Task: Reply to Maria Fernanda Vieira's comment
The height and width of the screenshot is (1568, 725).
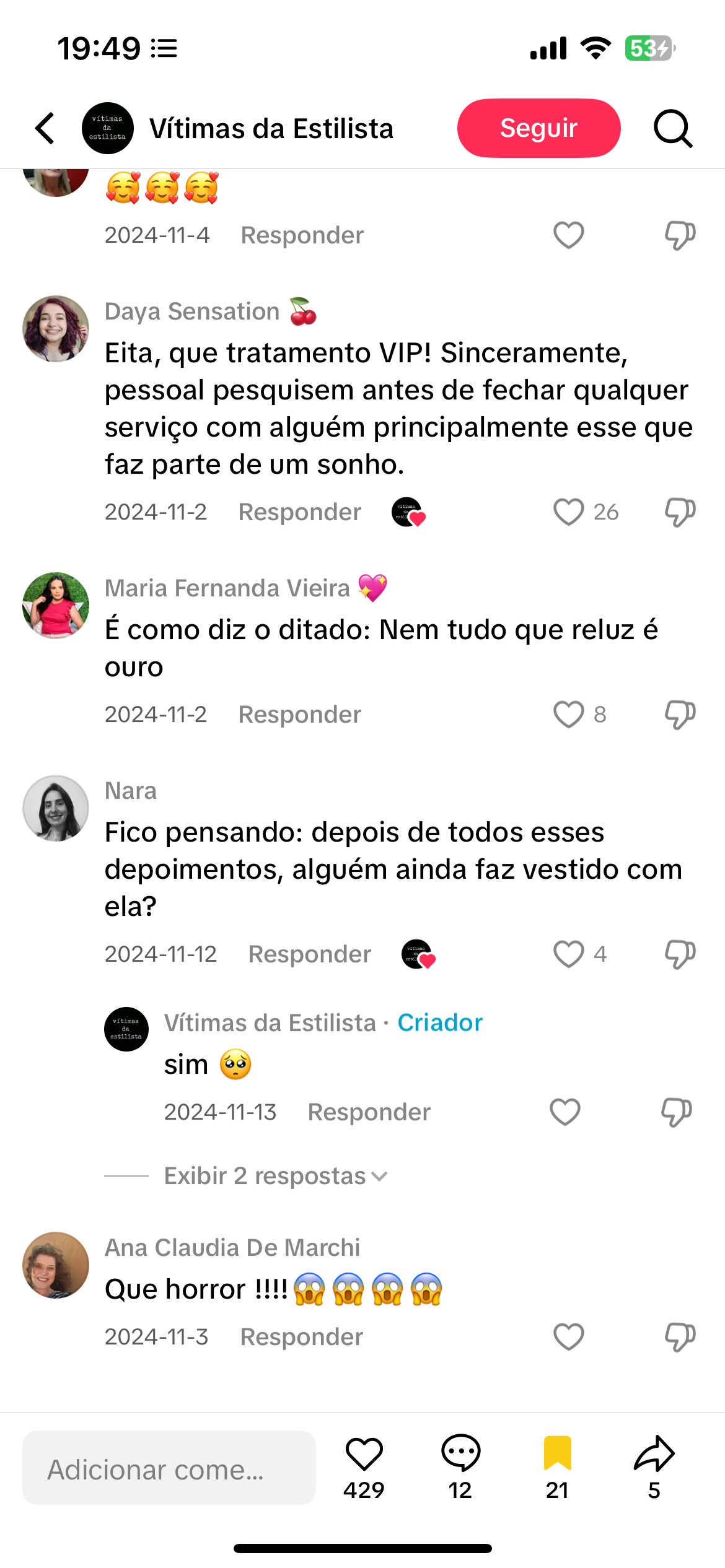Action: click(299, 715)
